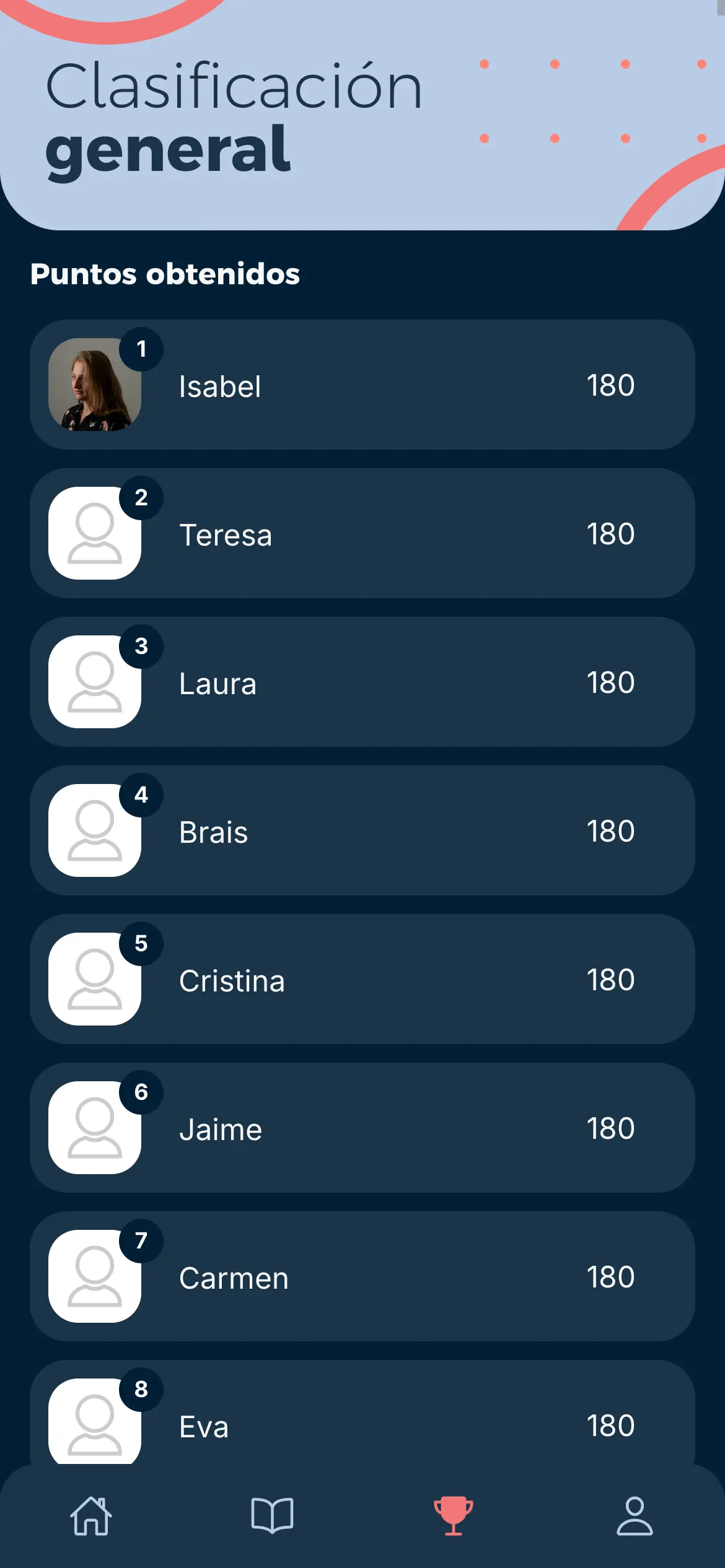The width and height of the screenshot is (725, 1568).
Task: View Jaime's leaderboard entry
Action: [x=362, y=1128]
